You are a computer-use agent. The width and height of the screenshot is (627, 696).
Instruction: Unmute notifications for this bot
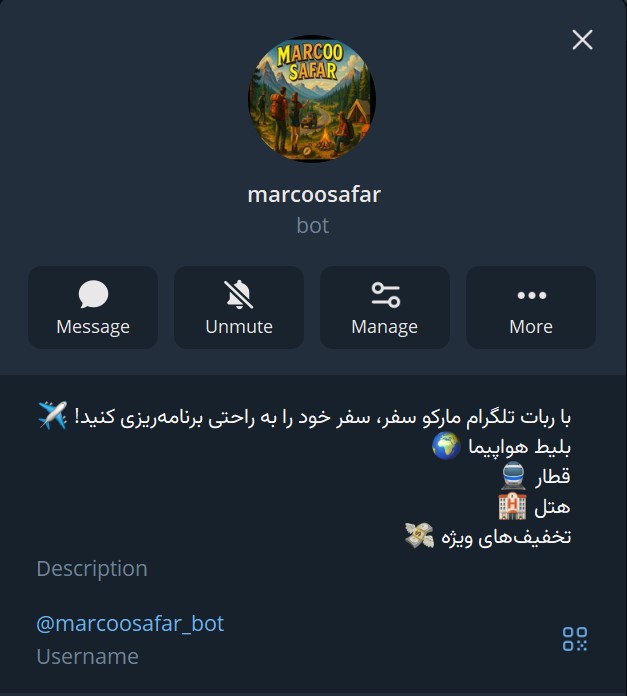239,307
